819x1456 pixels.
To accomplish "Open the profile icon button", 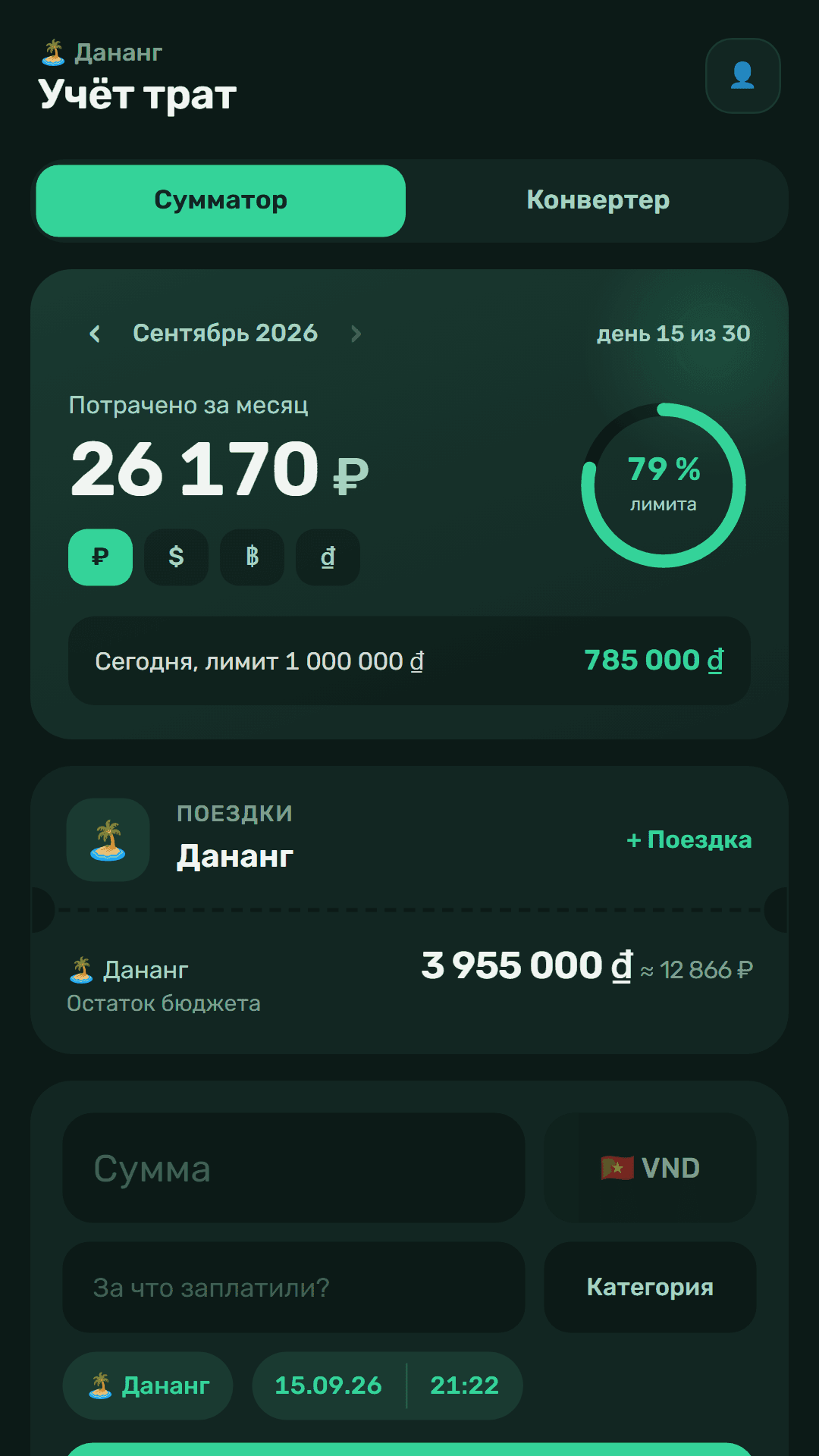I will (x=742, y=76).
